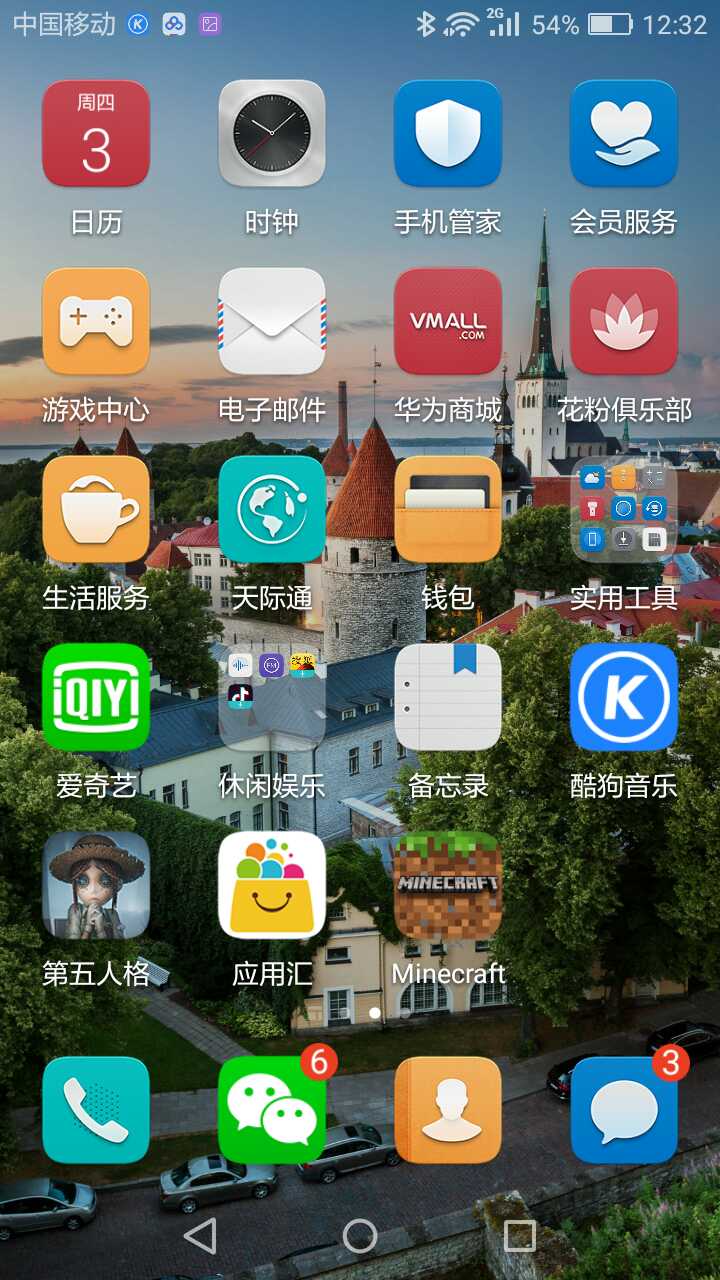Open the 钱包 wallet app
720x1280 pixels.
tap(448, 510)
